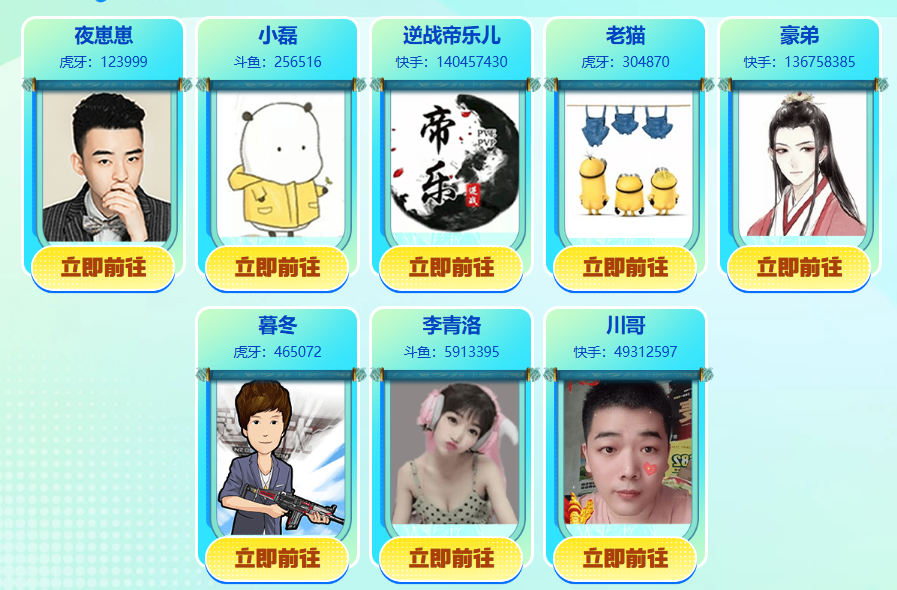Tap 立即前往 under 逆战帝乐儿

451,268
